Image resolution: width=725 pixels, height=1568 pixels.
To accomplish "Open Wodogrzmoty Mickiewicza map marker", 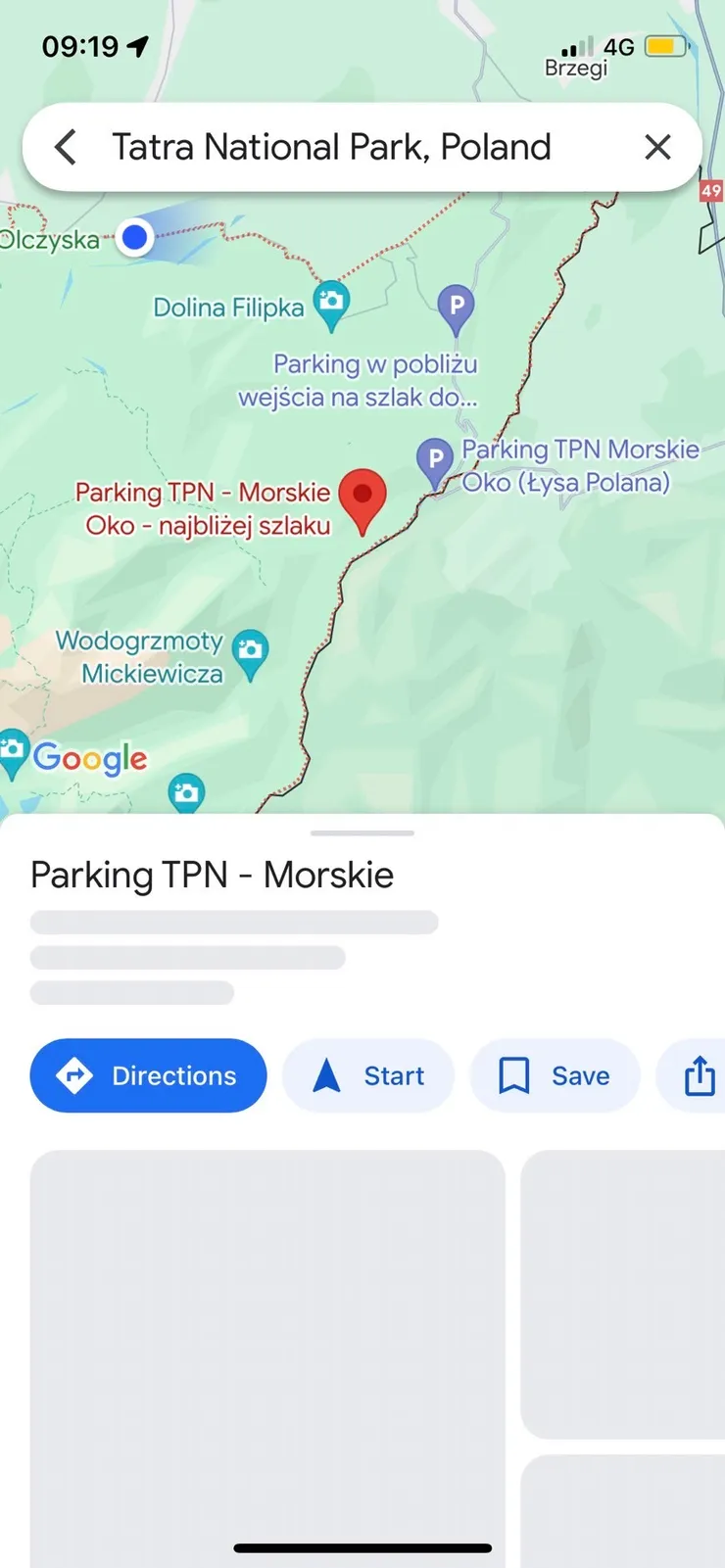I will coord(251,651).
